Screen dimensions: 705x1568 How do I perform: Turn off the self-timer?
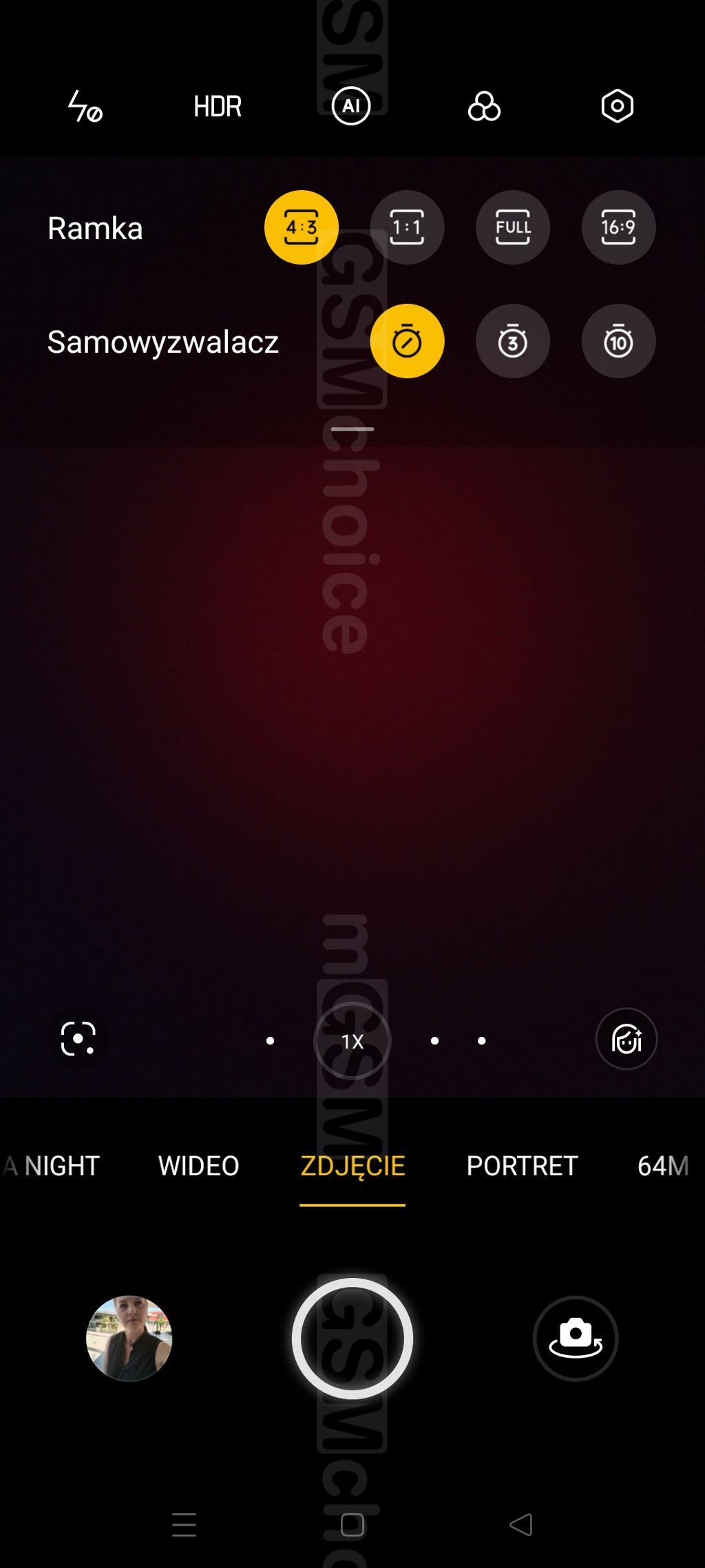[407, 341]
